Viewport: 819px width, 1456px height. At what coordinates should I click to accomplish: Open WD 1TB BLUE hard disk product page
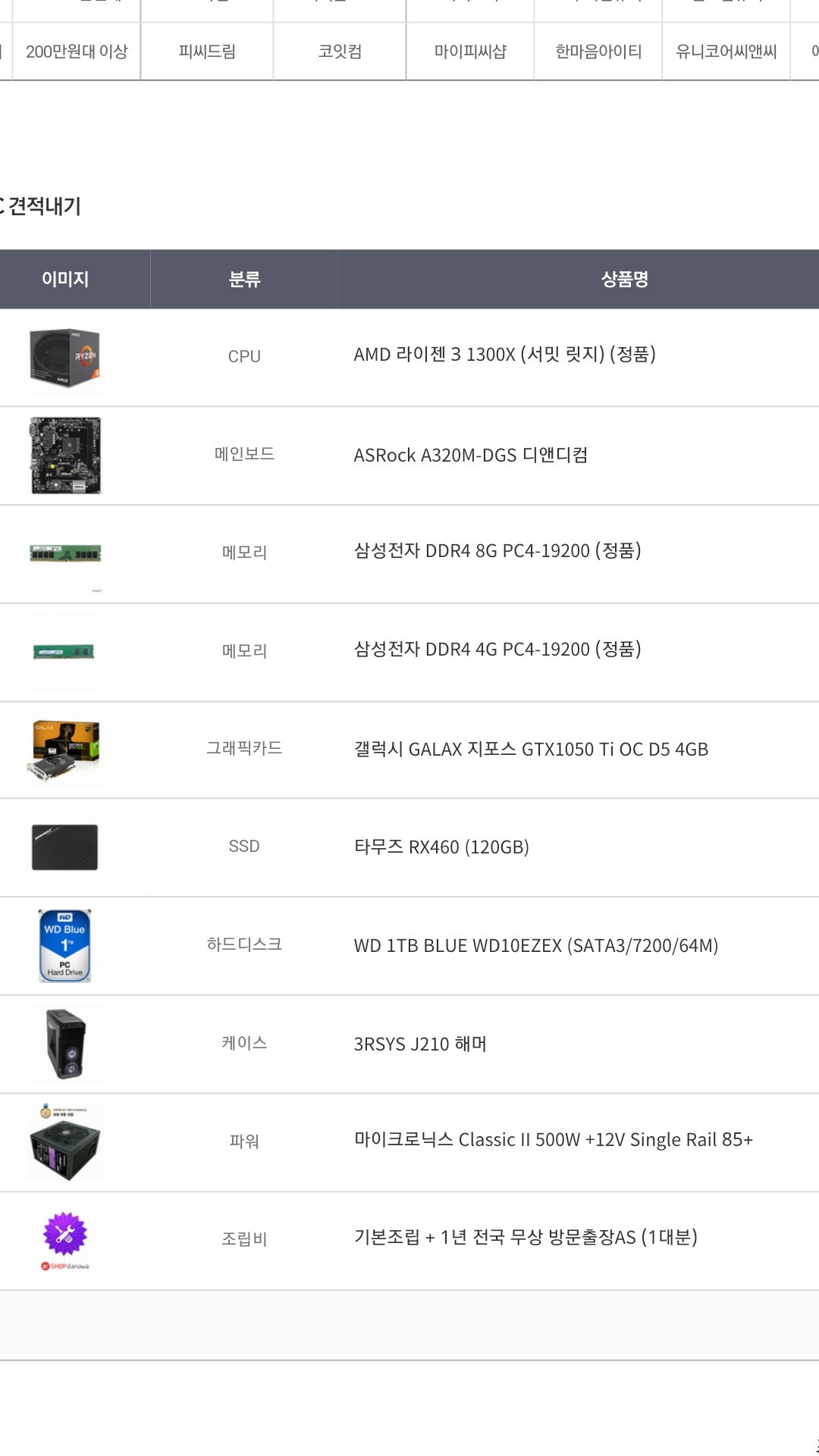pos(535,945)
